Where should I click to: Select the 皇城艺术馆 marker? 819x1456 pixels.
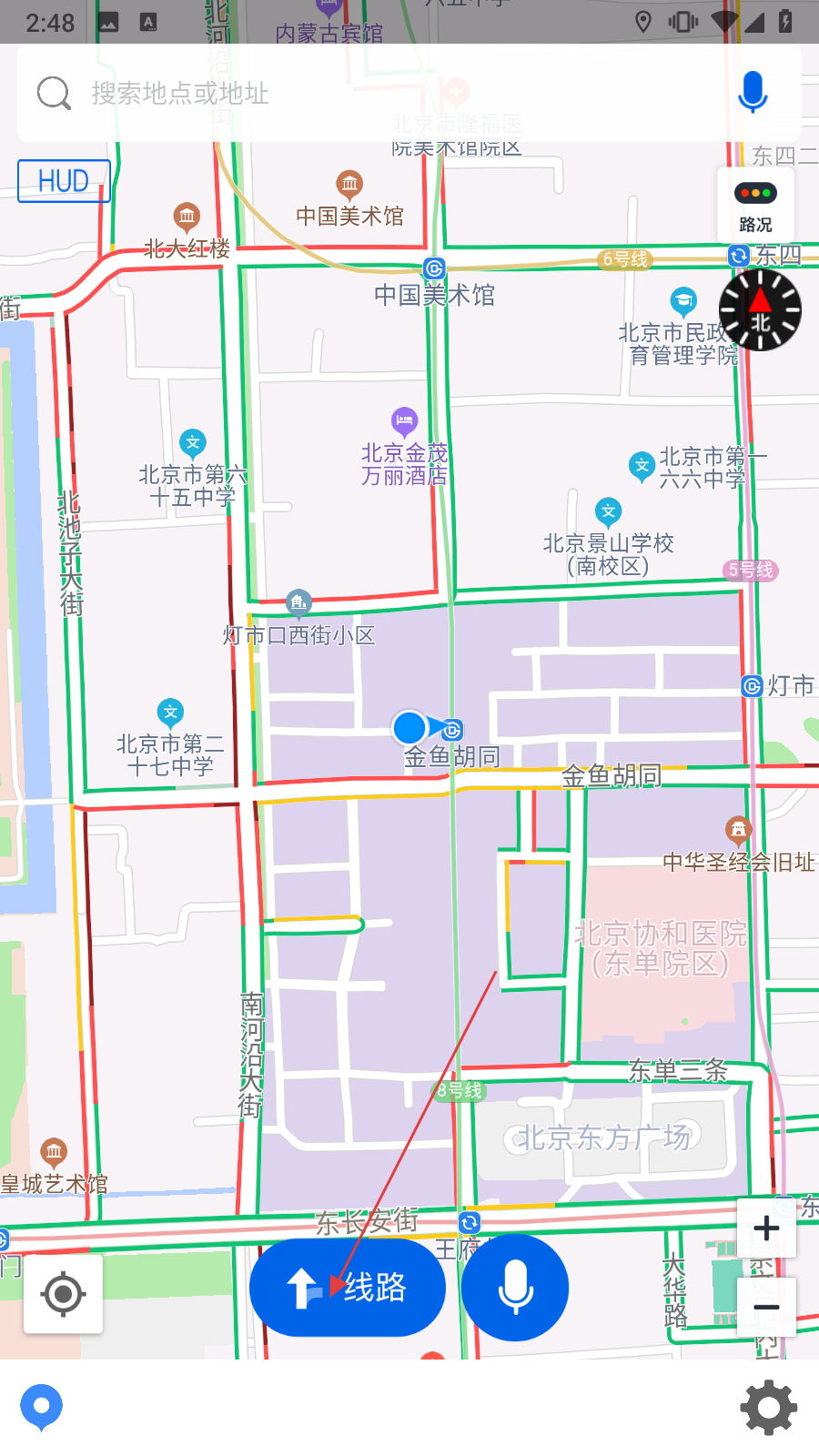click(54, 1153)
